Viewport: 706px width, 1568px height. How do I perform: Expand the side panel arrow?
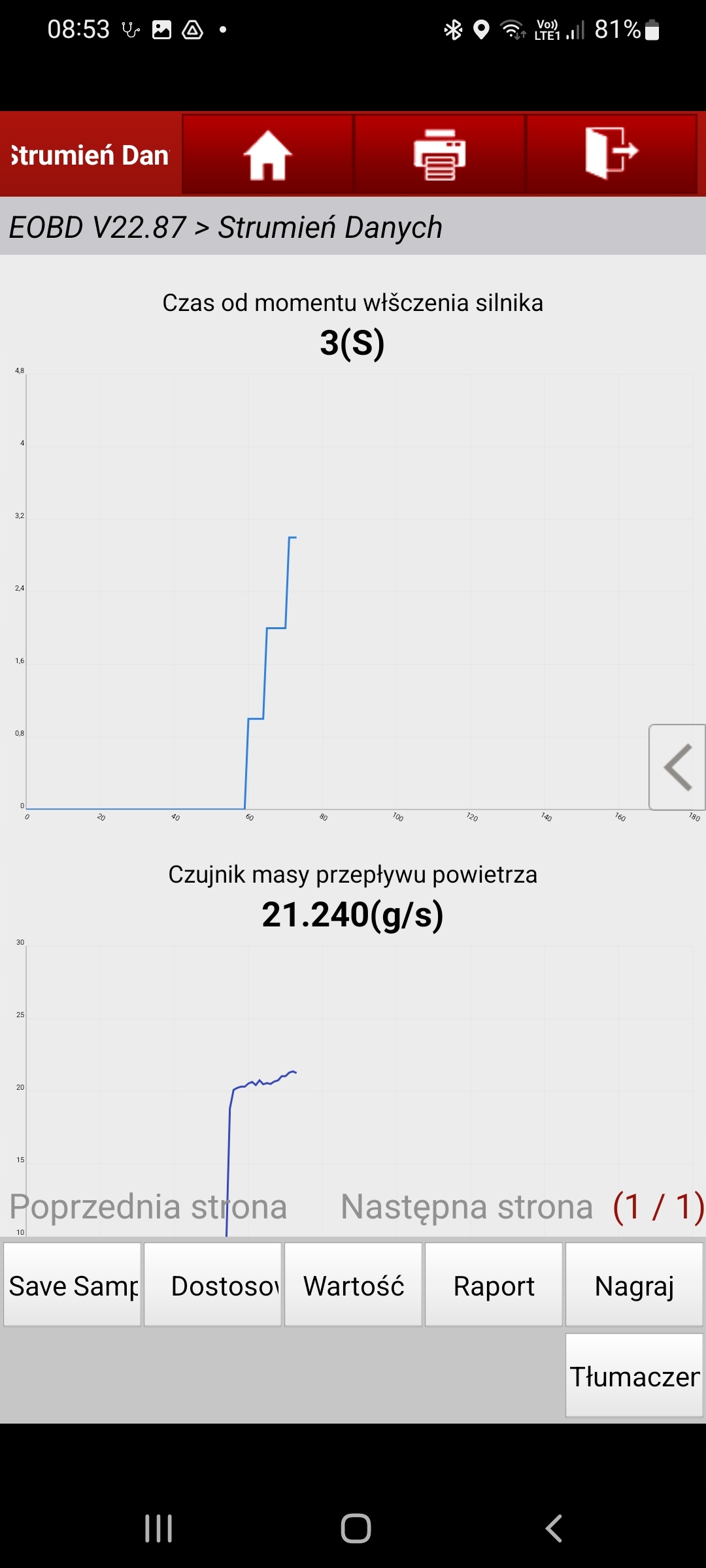point(677,767)
